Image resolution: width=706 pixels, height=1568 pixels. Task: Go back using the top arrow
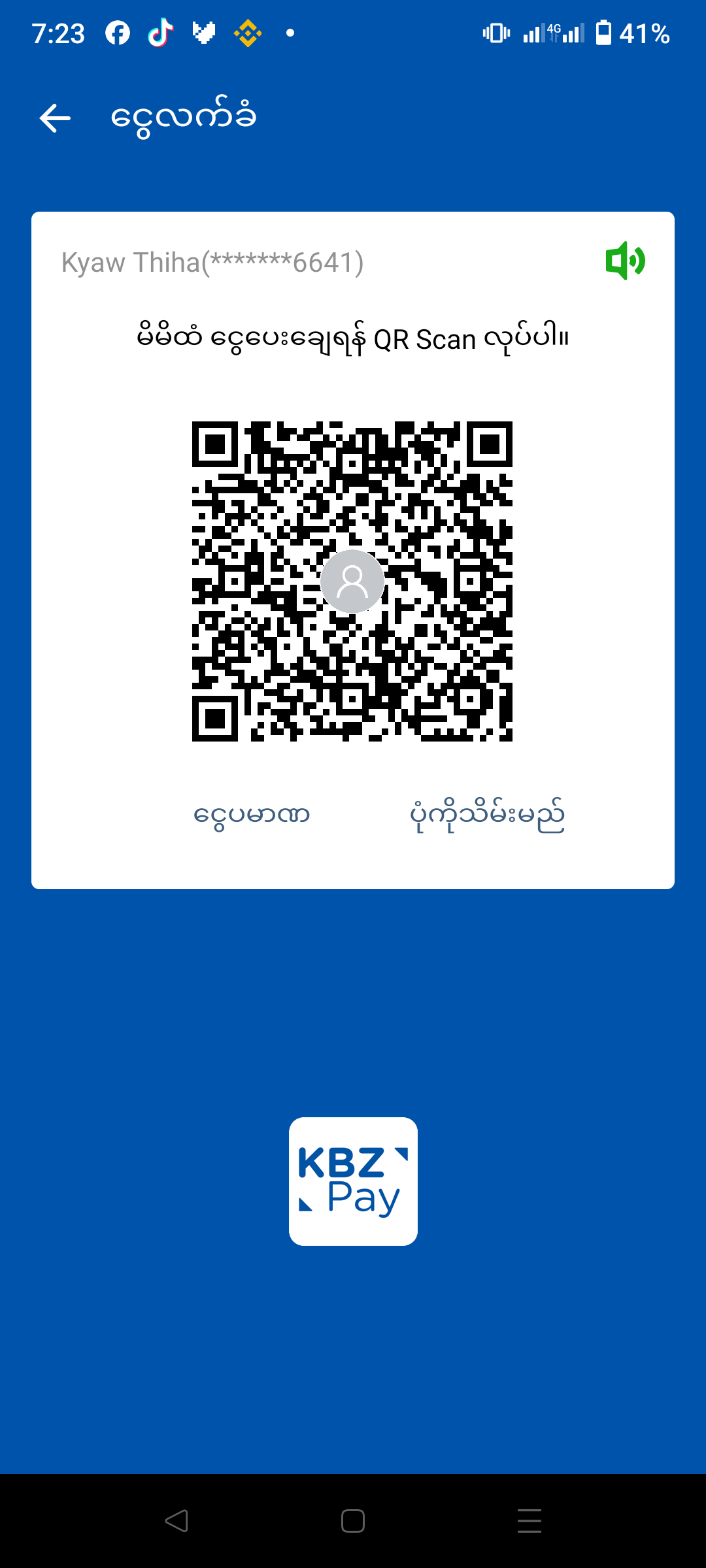55,118
